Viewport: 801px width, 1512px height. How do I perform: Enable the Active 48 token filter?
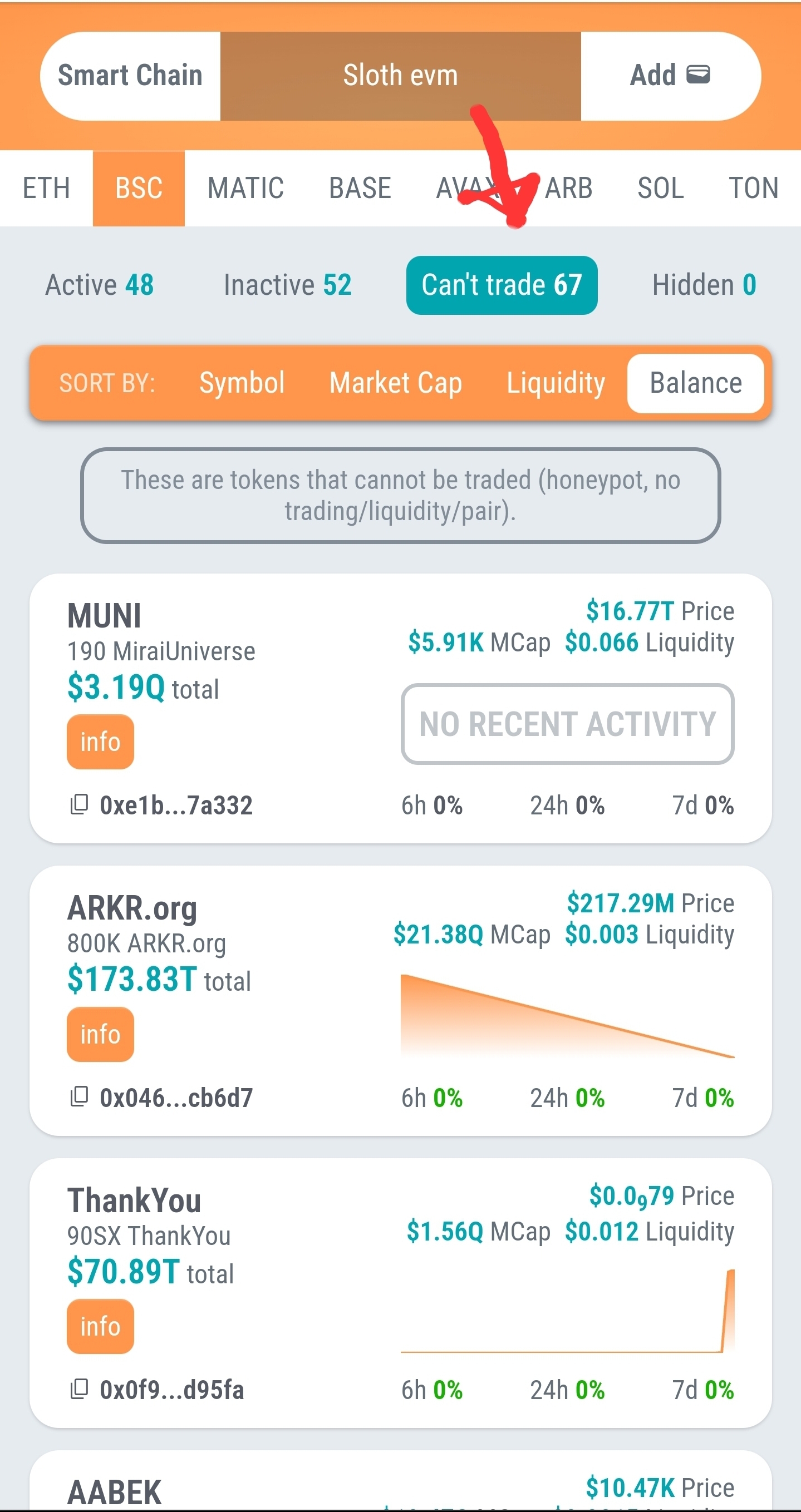[99, 285]
